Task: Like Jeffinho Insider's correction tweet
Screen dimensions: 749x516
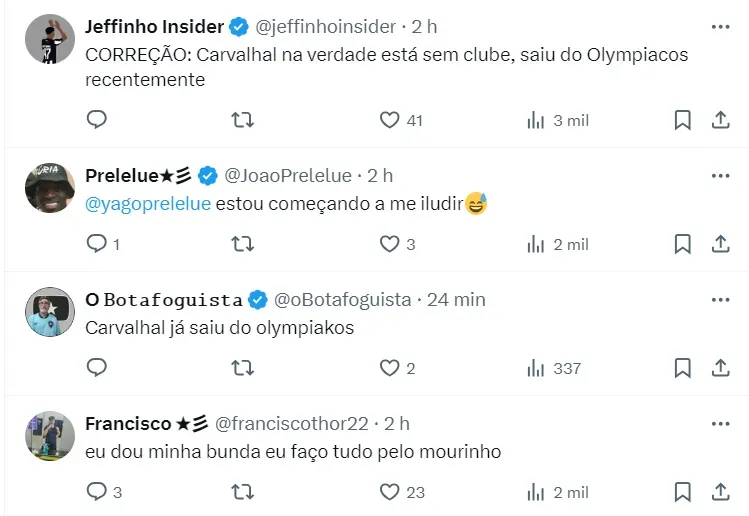Action: click(x=390, y=120)
